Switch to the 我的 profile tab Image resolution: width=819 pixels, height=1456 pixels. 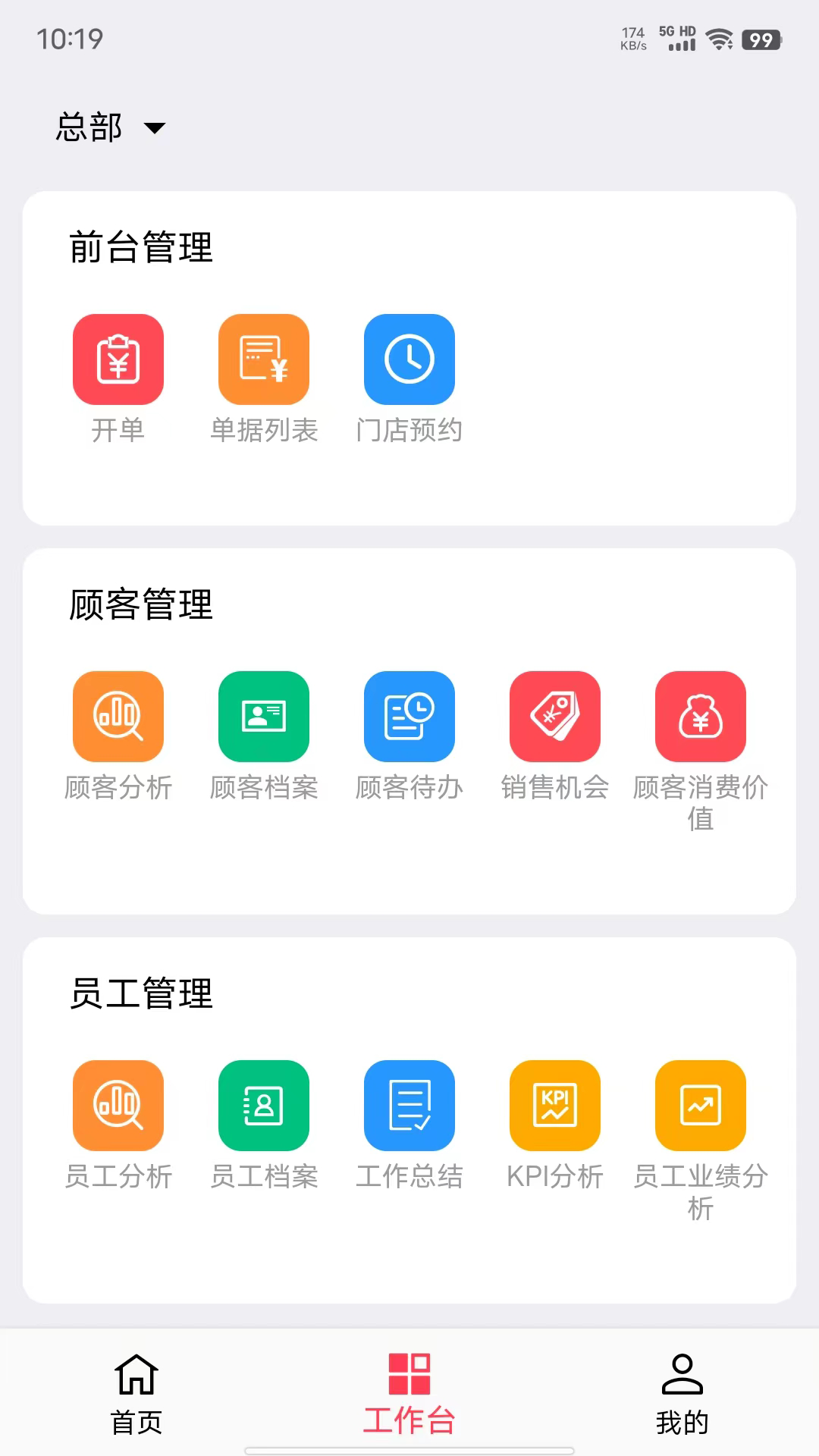pyautogui.click(x=682, y=1399)
